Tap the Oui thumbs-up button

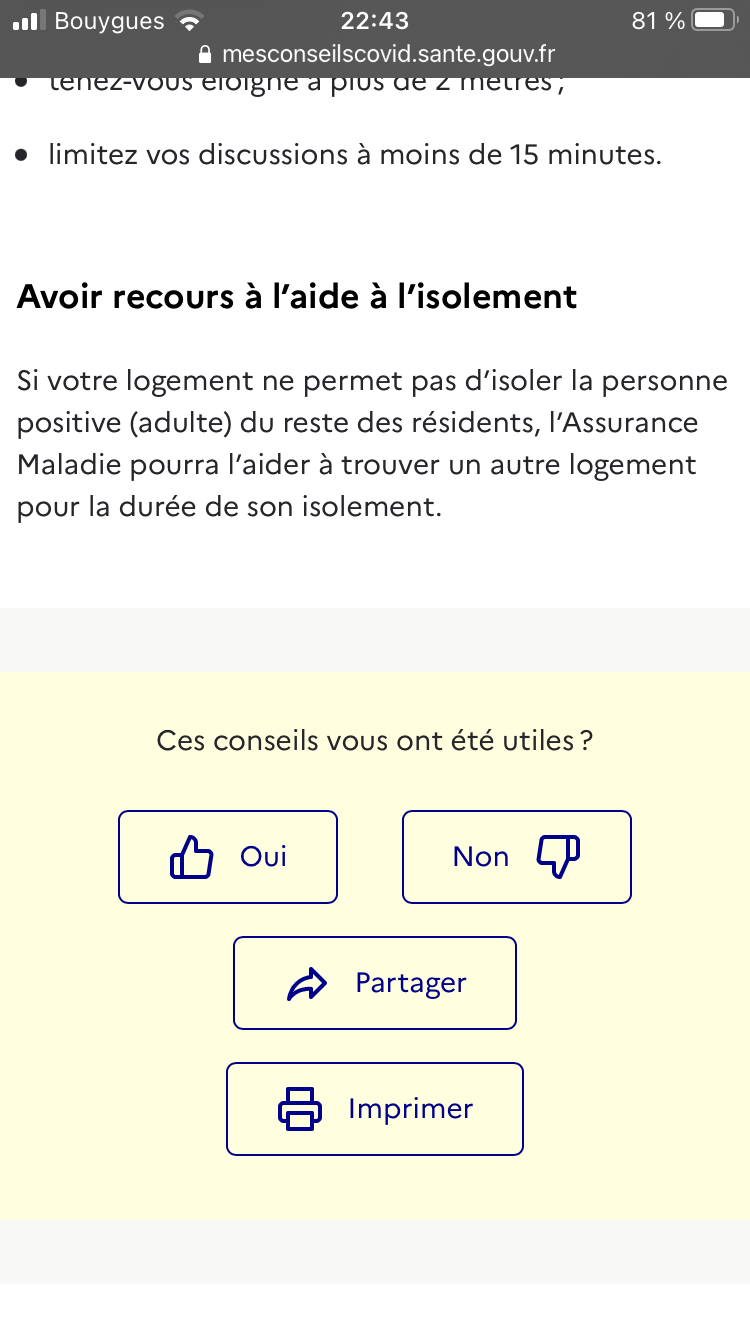click(228, 857)
